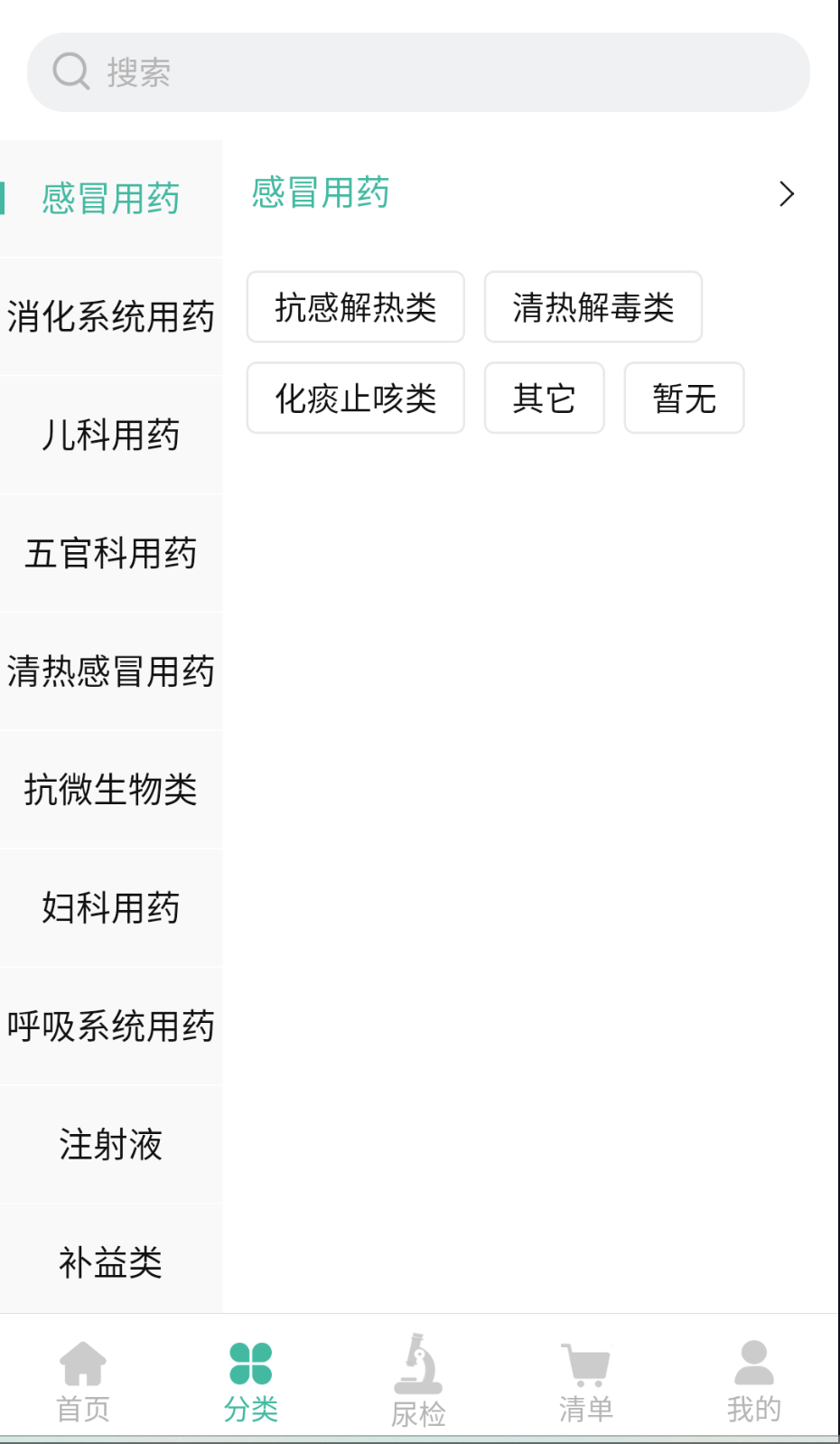Open the 清单 cart tab

585,1381
